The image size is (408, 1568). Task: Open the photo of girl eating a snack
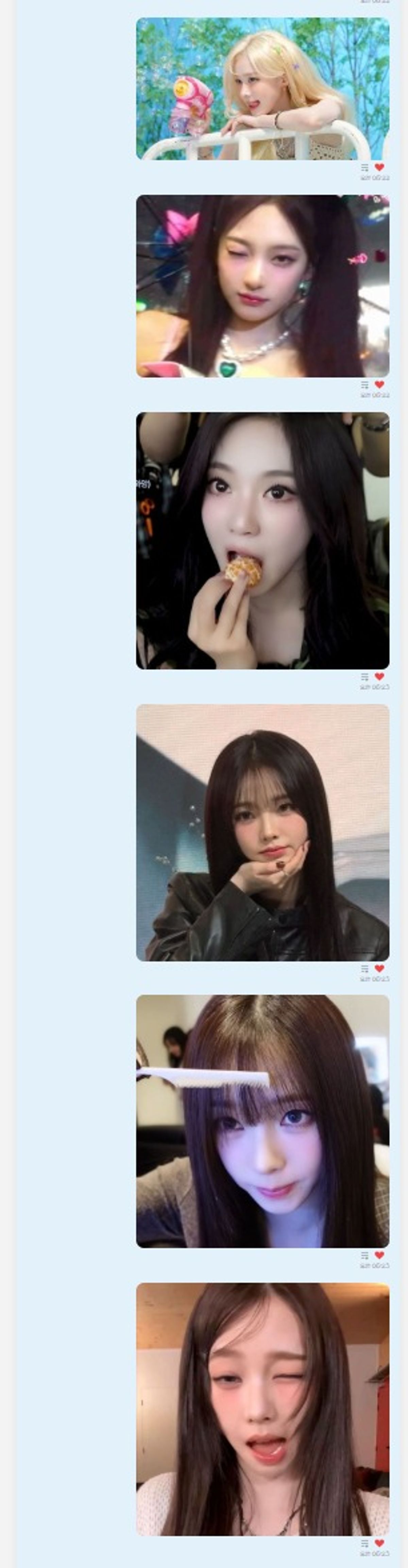click(262, 541)
